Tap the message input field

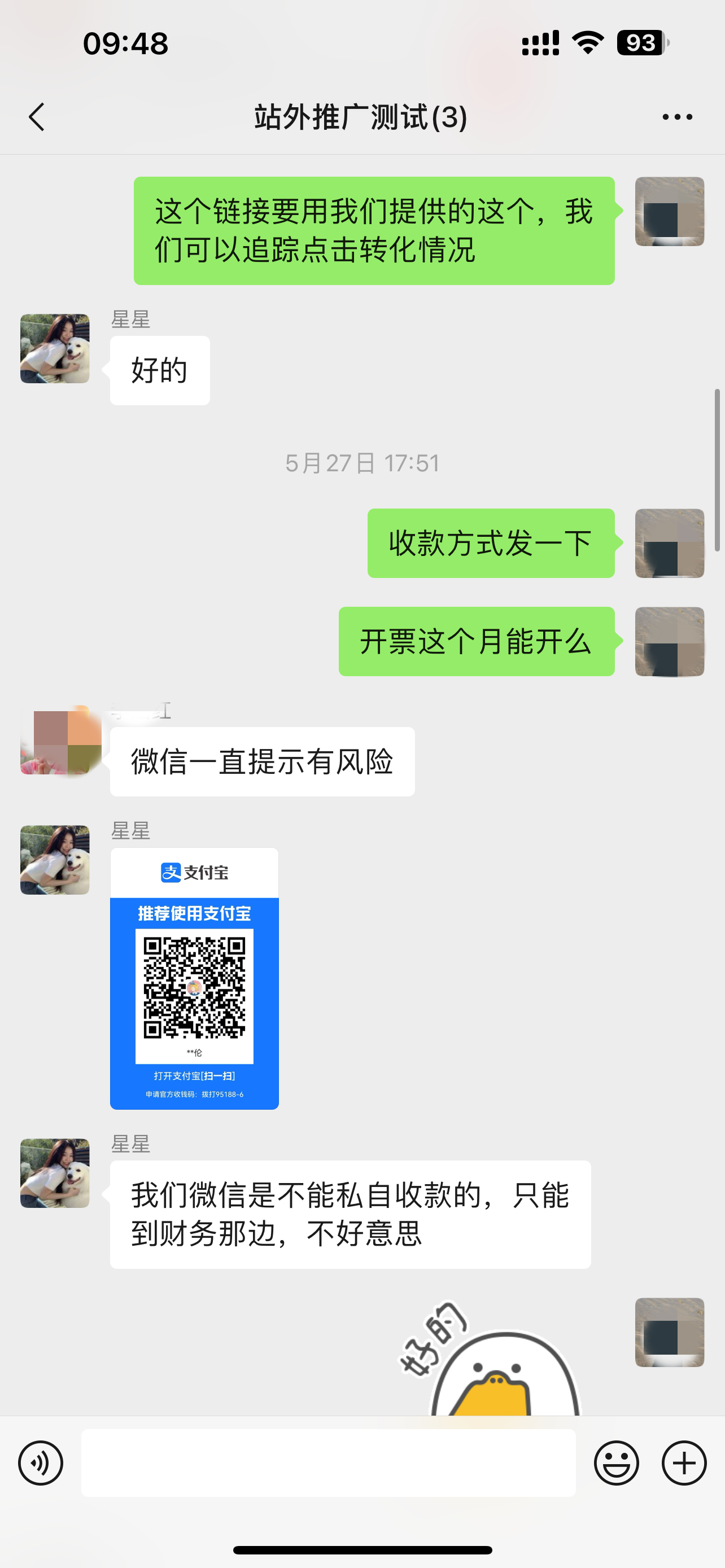pyautogui.click(x=329, y=1462)
